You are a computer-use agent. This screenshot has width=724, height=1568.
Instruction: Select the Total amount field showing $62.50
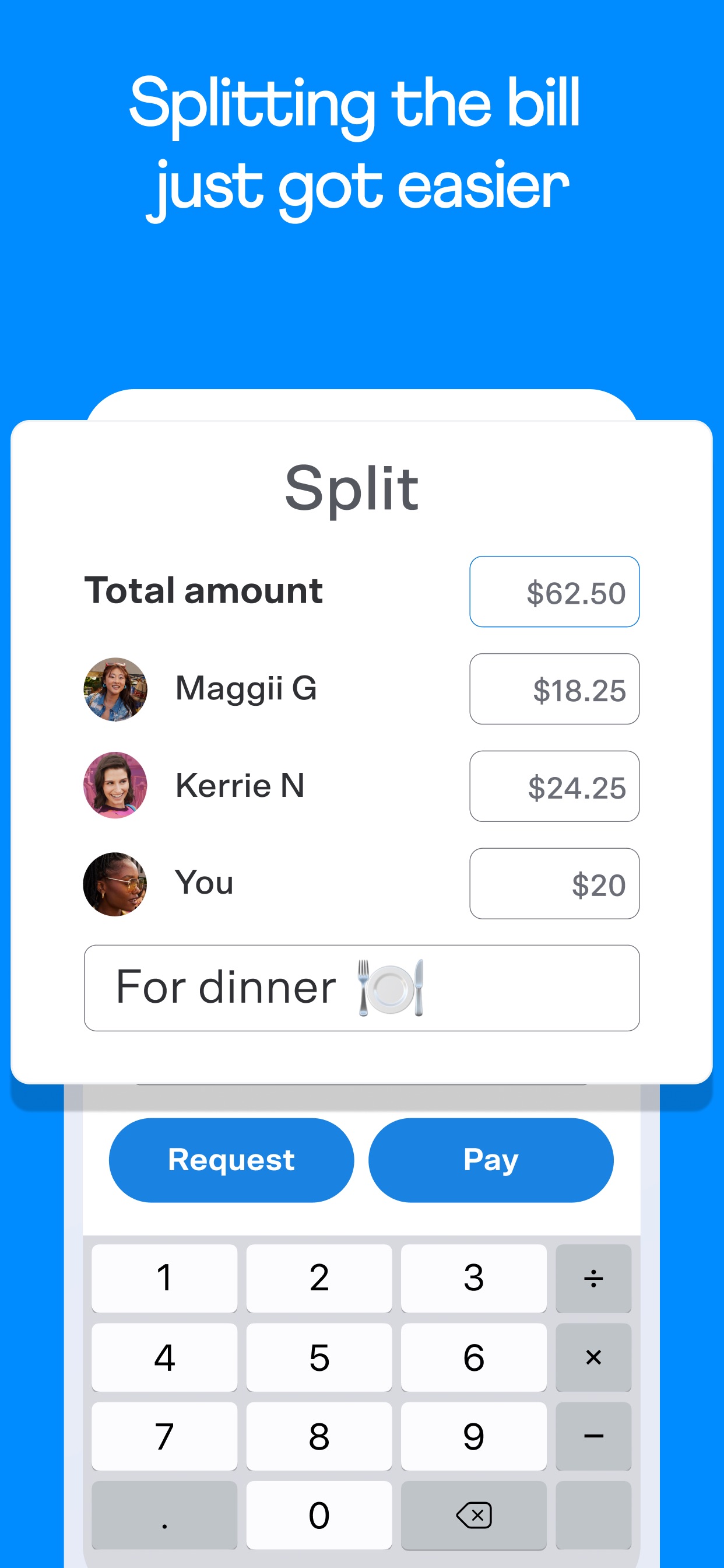coord(554,592)
